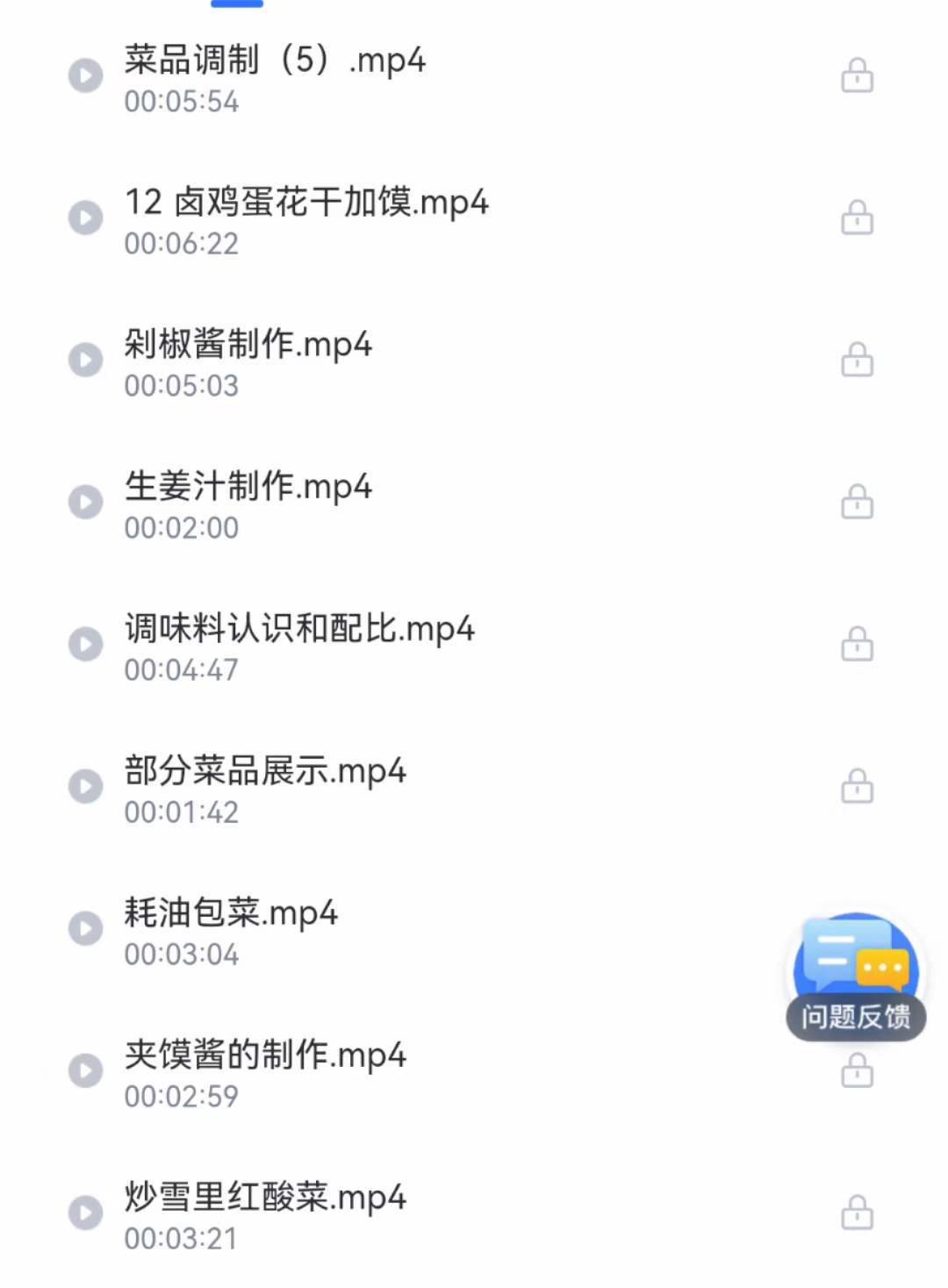Screen dimensions: 948x1288
Task: Click the play icon for 部分菜品展示.mp4
Action: [x=85, y=785]
